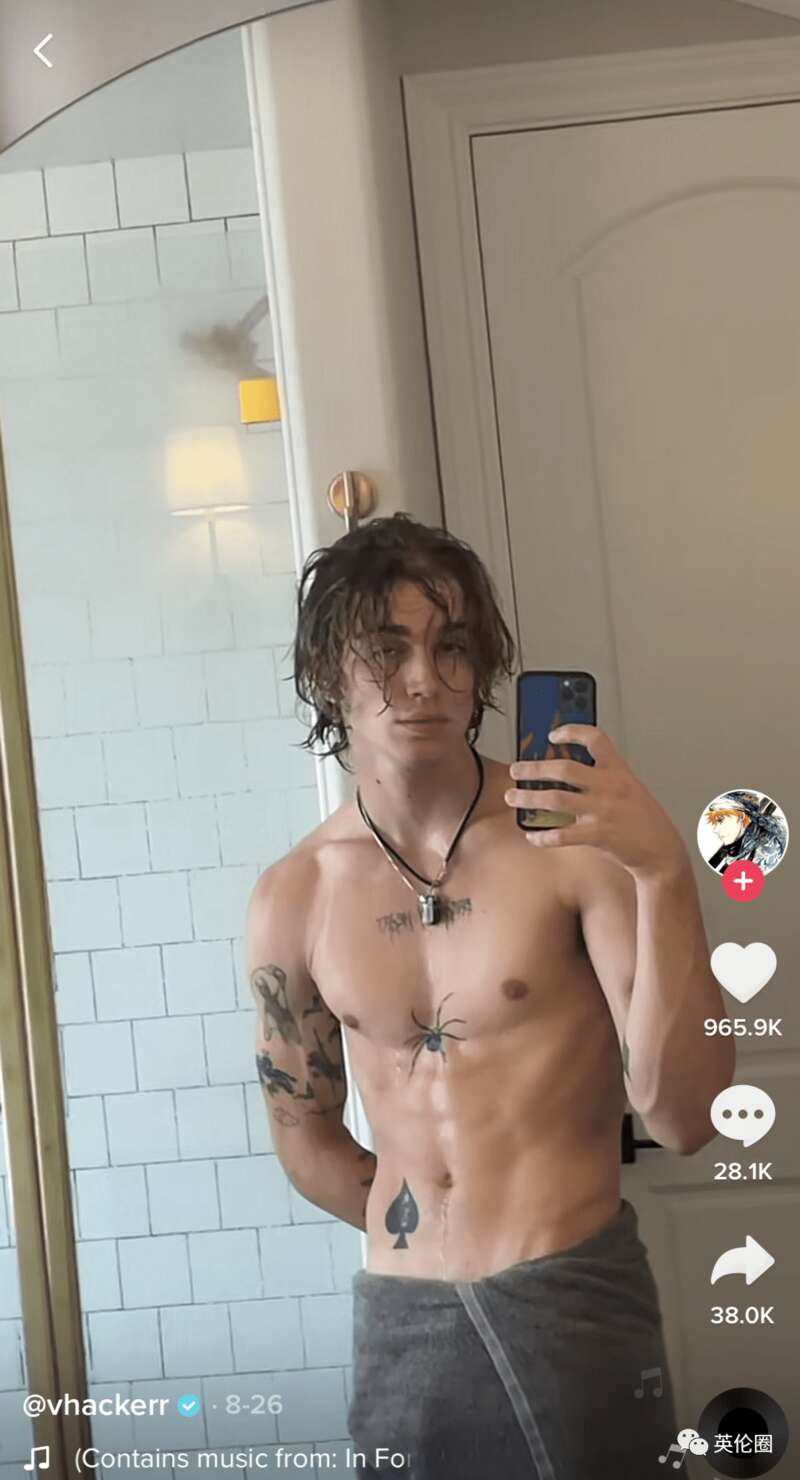Go back using the top arrow
Viewport: 800px width, 1480px height.
43,50
